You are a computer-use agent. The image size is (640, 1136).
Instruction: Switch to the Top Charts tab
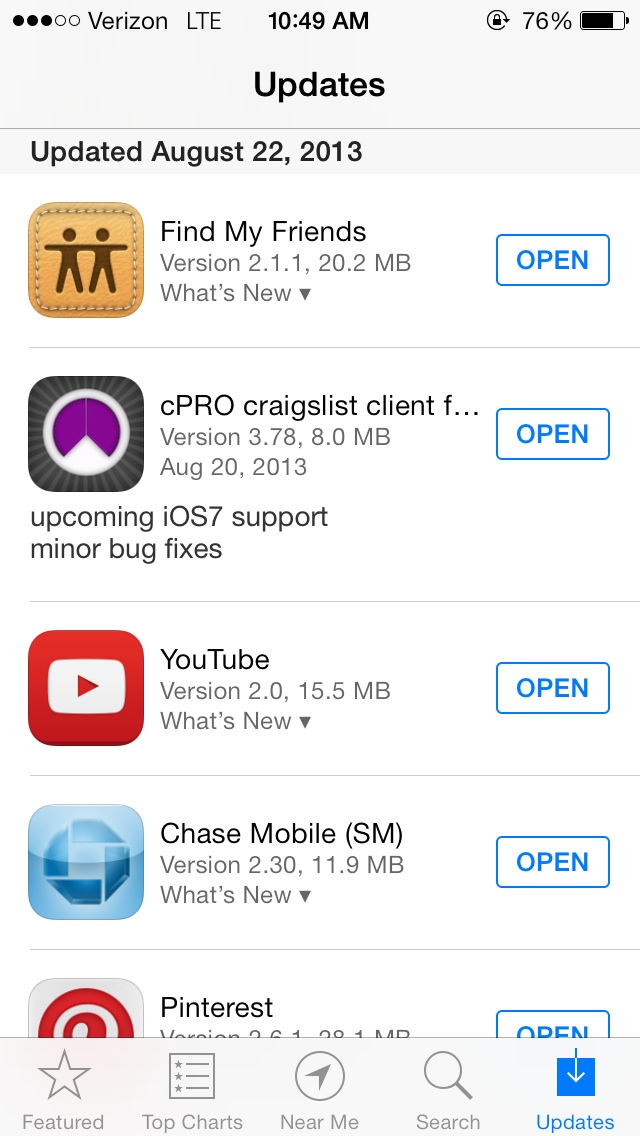192,1089
